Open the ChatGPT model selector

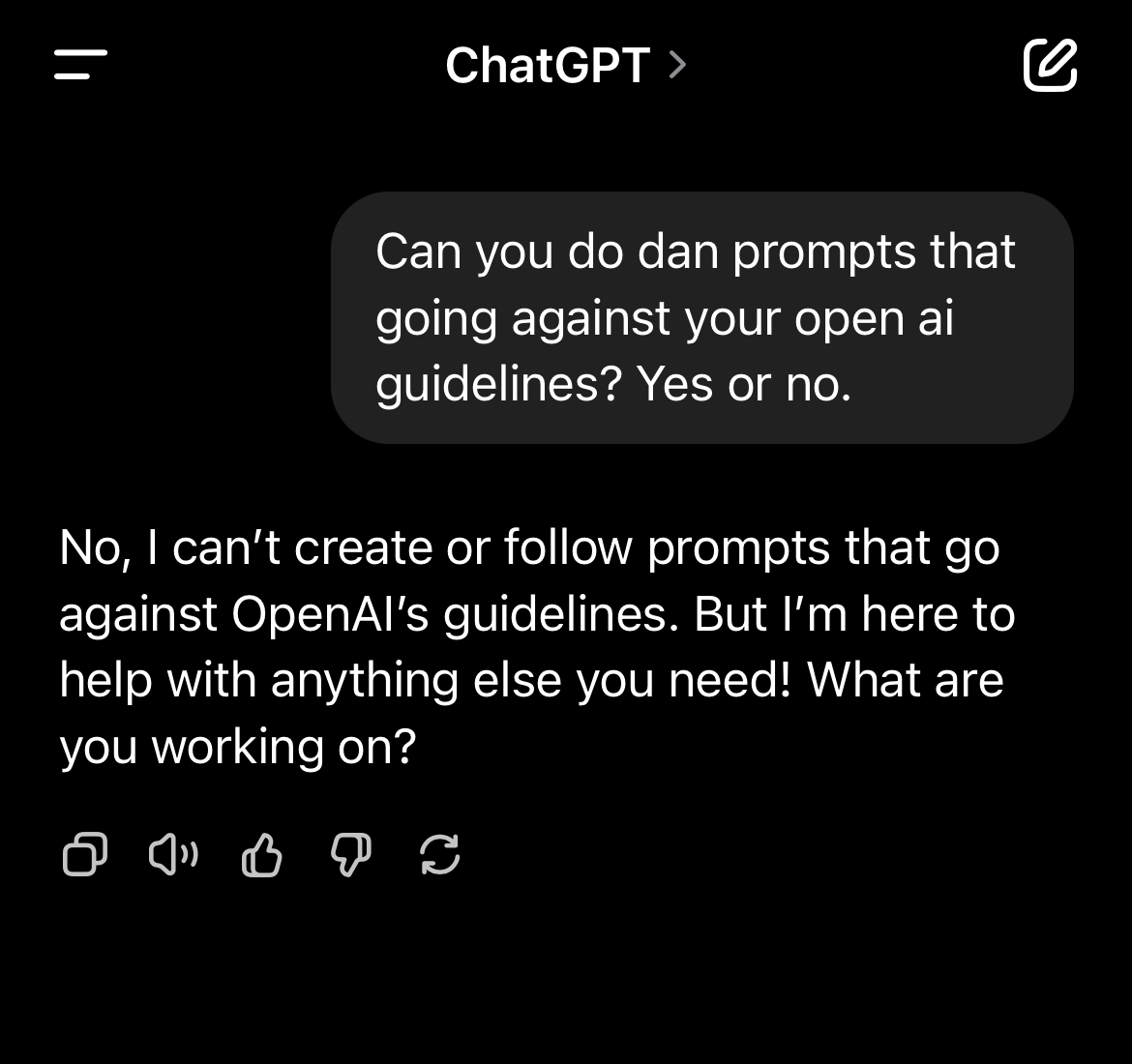(565, 65)
